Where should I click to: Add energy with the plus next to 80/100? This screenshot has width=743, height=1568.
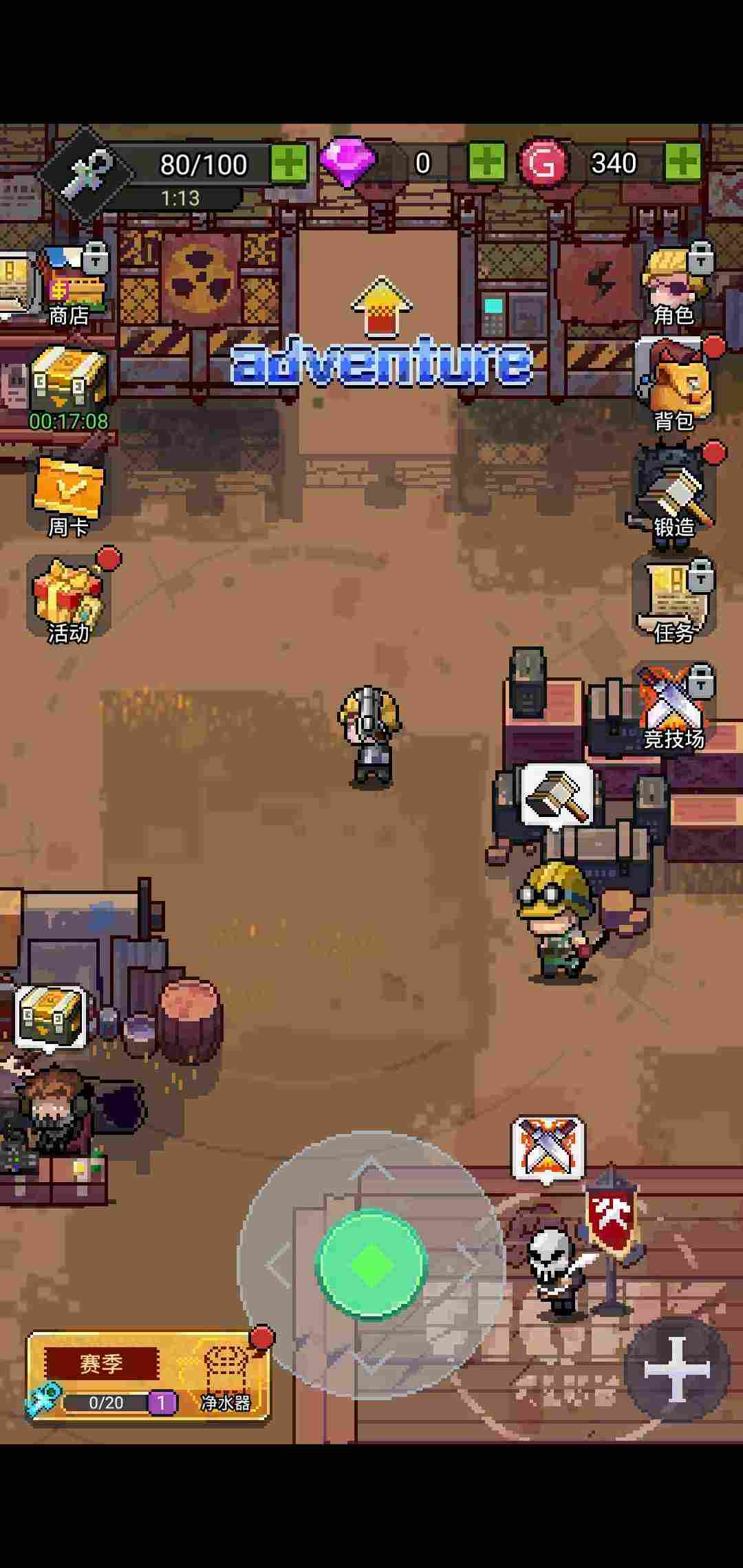[x=289, y=164]
